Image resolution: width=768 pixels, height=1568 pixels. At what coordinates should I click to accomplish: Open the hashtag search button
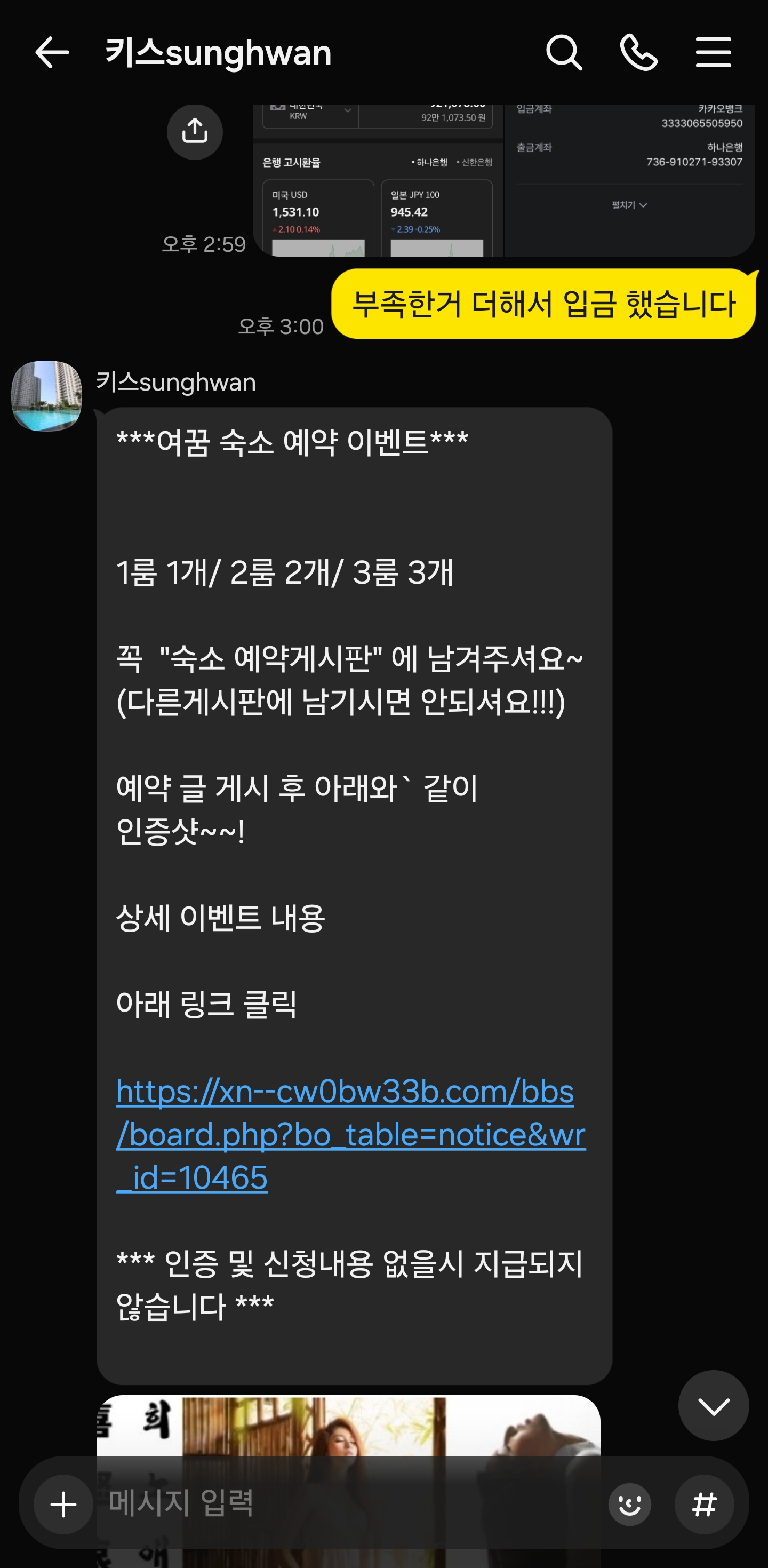(x=704, y=1505)
